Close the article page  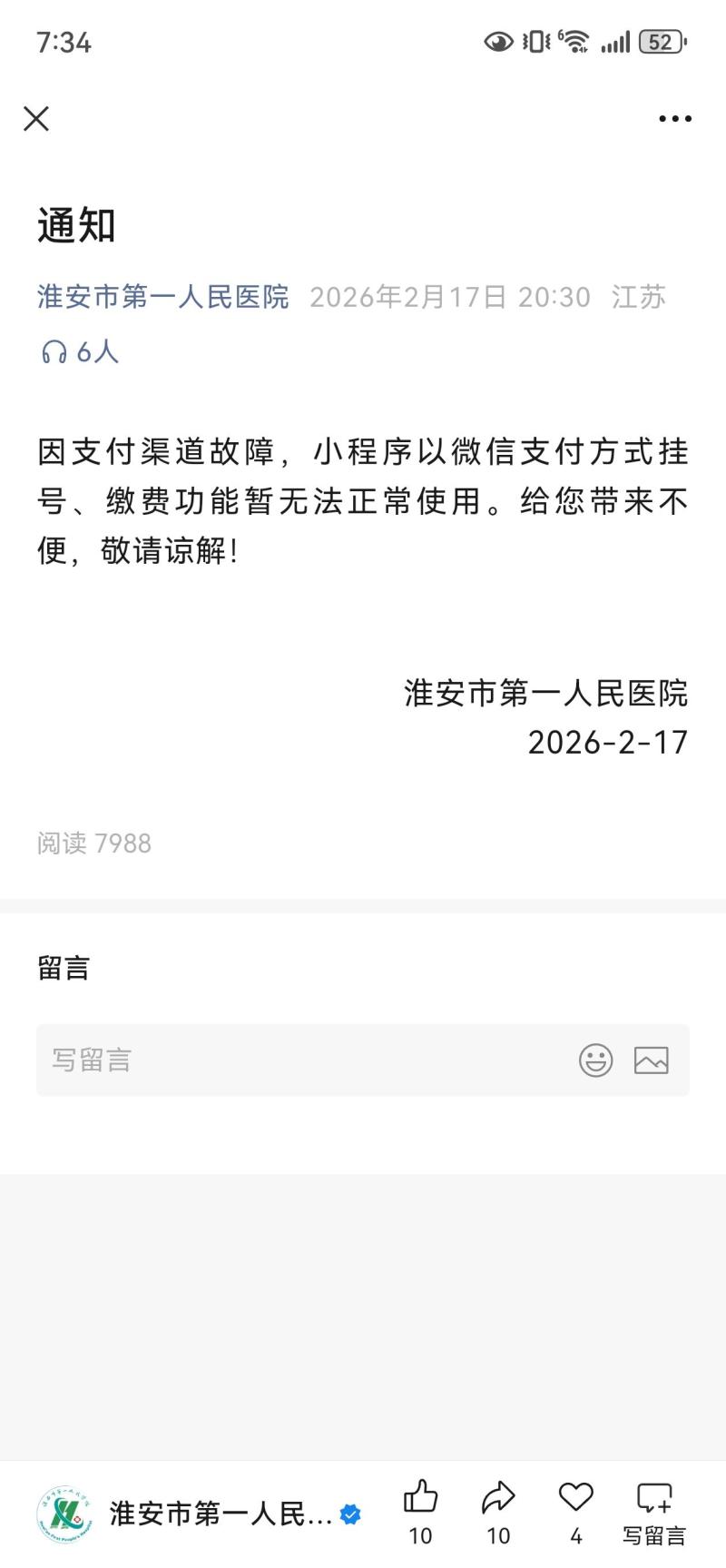(36, 119)
